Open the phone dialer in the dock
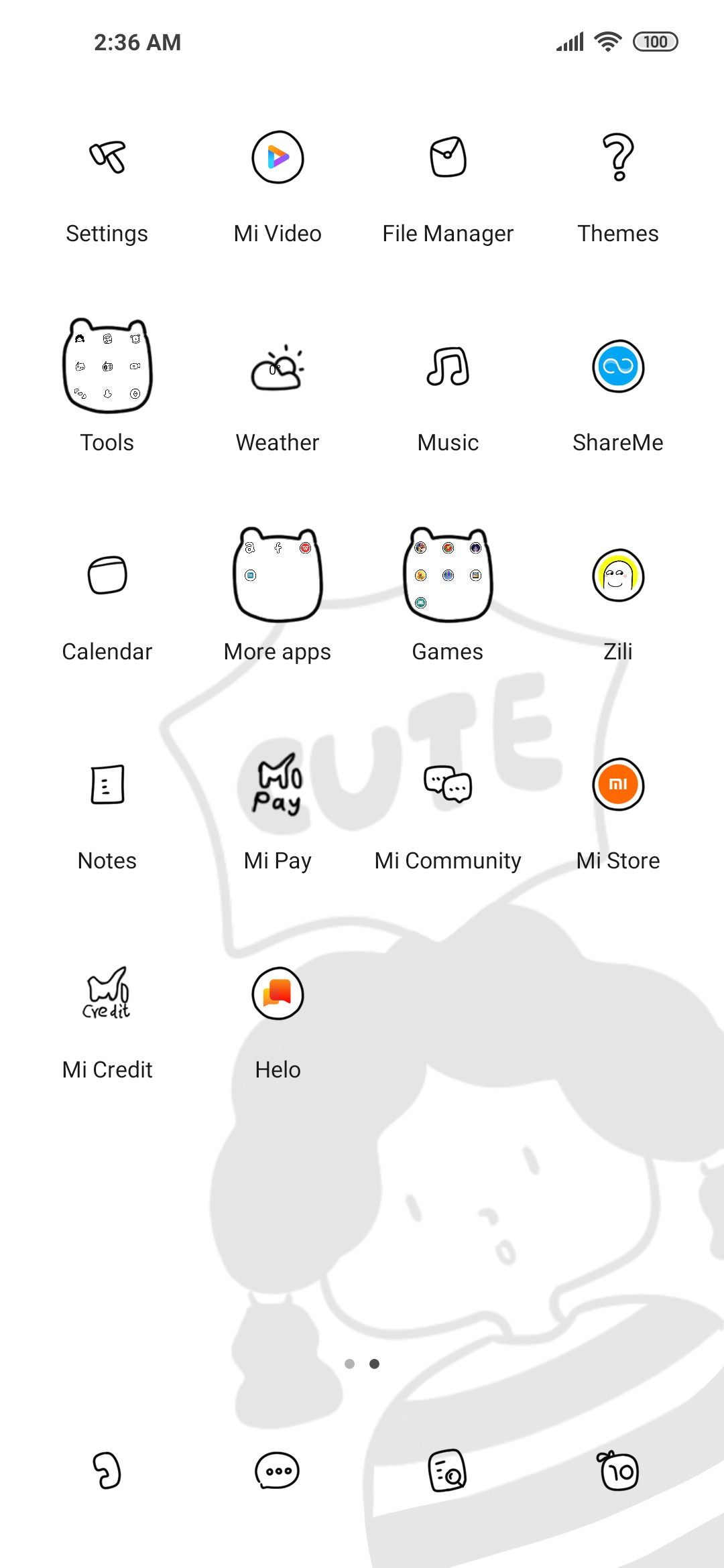 pos(107,1471)
